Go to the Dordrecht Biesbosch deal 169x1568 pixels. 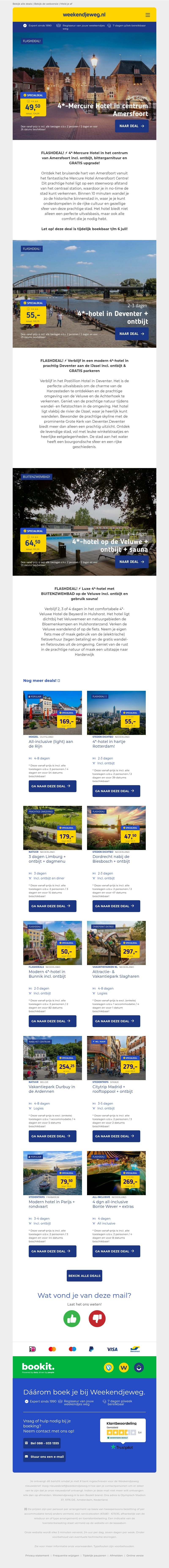coord(116,906)
